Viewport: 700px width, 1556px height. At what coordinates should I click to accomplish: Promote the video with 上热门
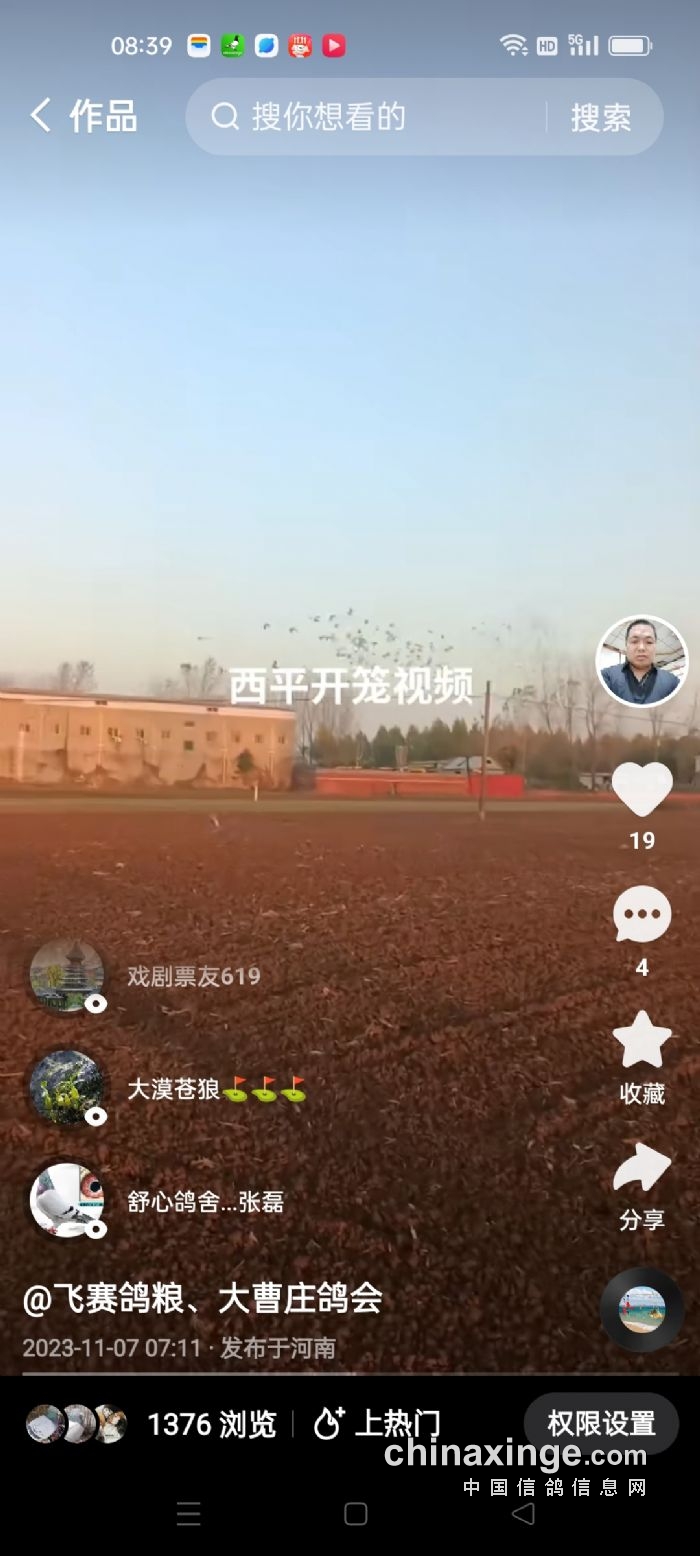pyautogui.click(x=377, y=1424)
